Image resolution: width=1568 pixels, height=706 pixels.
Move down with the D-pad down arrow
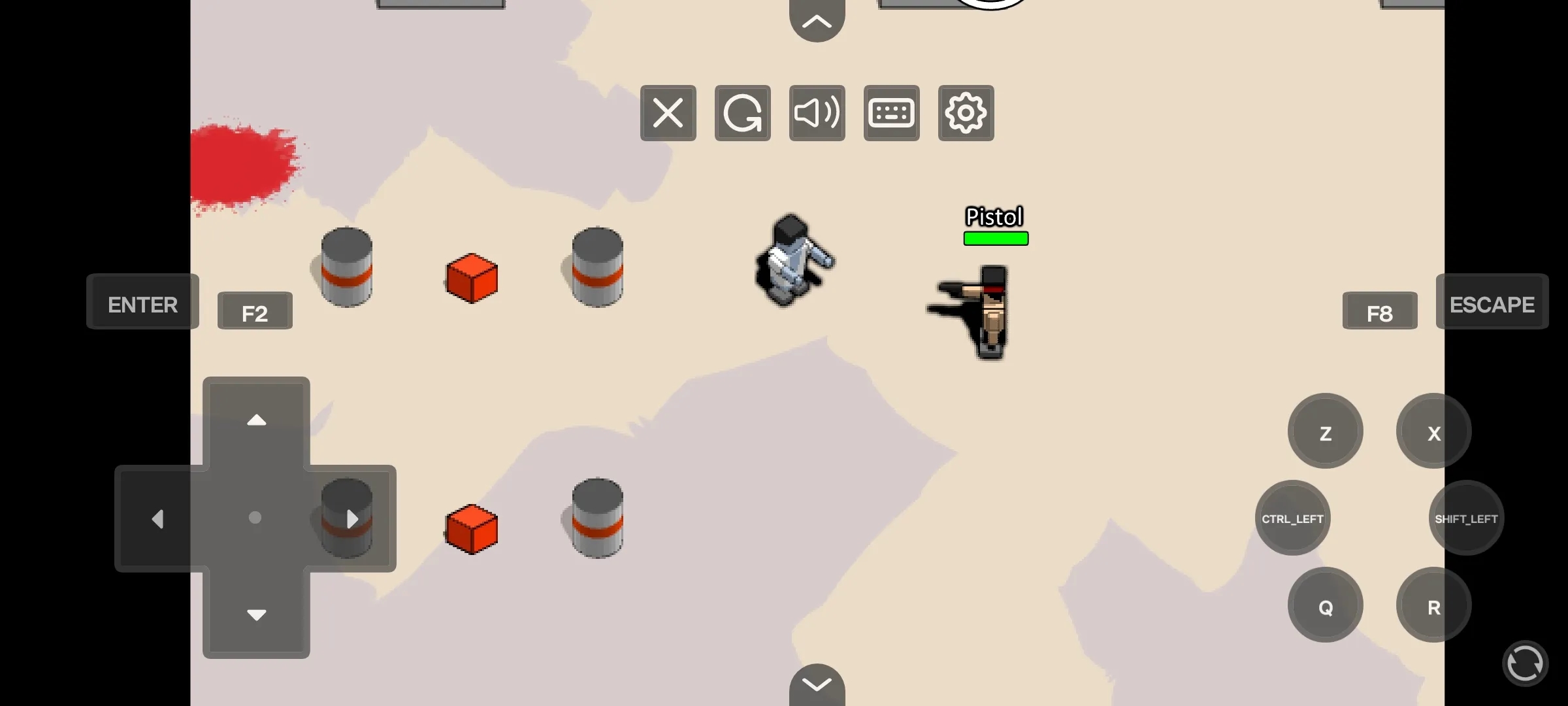coord(256,614)
